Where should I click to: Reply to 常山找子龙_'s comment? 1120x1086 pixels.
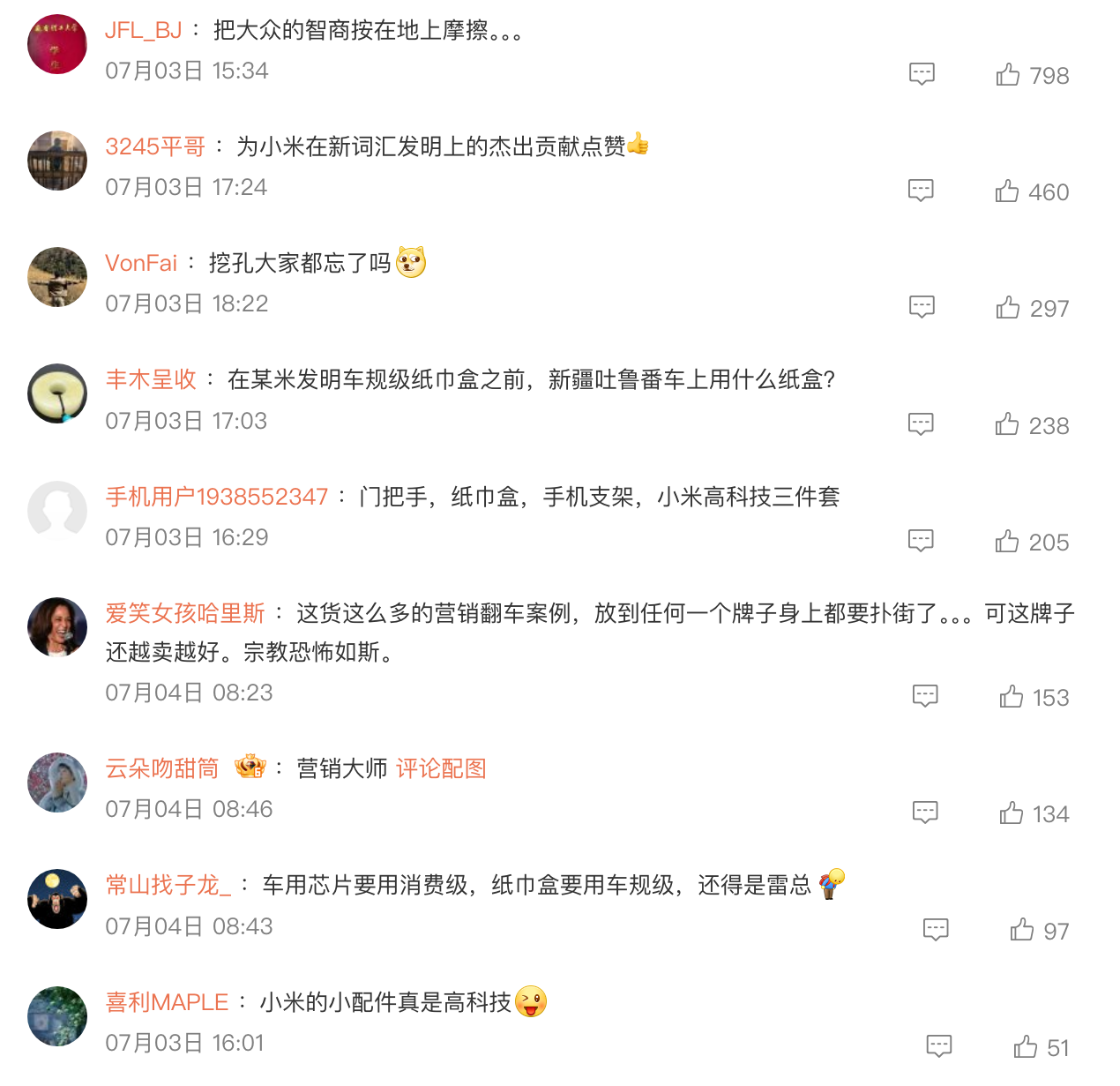tap(936, 929)
